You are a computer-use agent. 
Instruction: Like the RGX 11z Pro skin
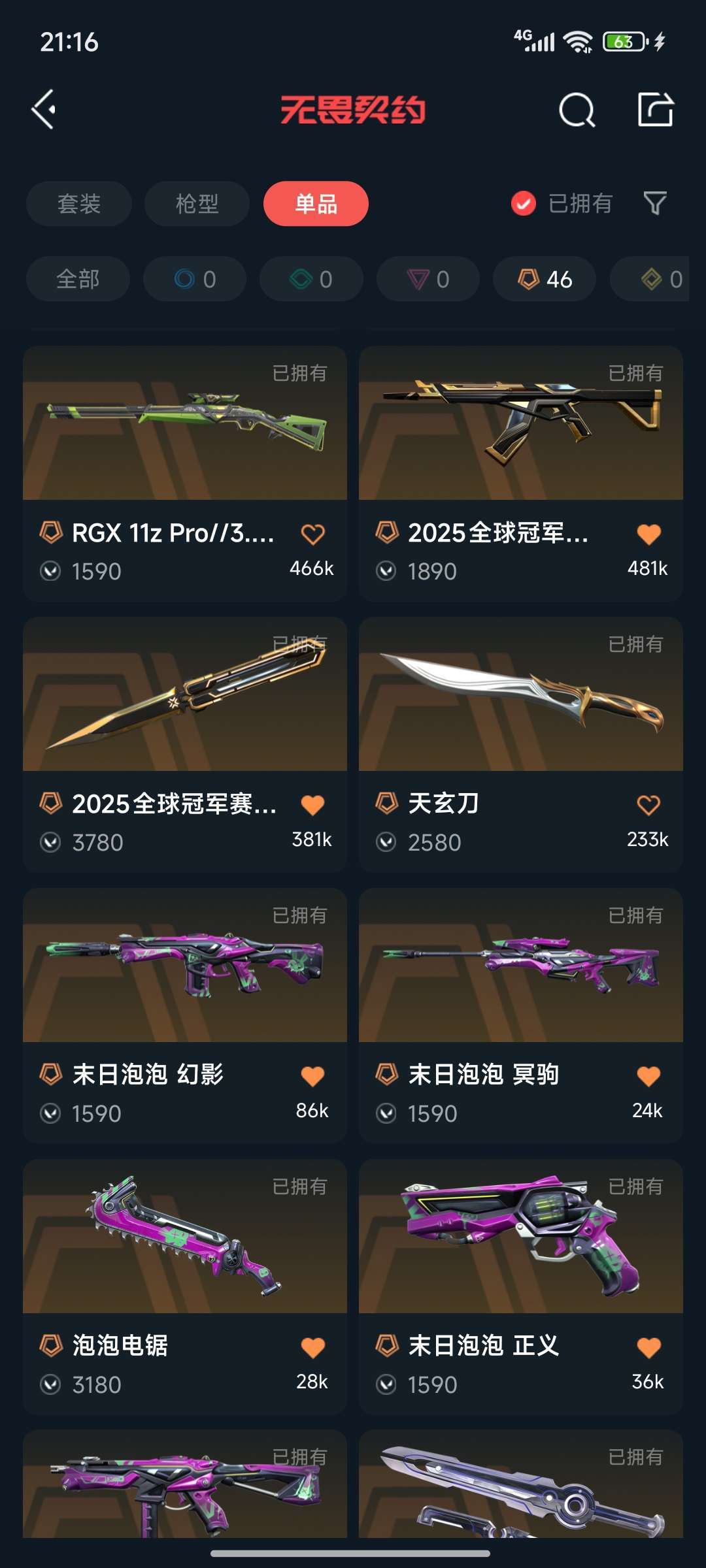[x=312, y=534]
